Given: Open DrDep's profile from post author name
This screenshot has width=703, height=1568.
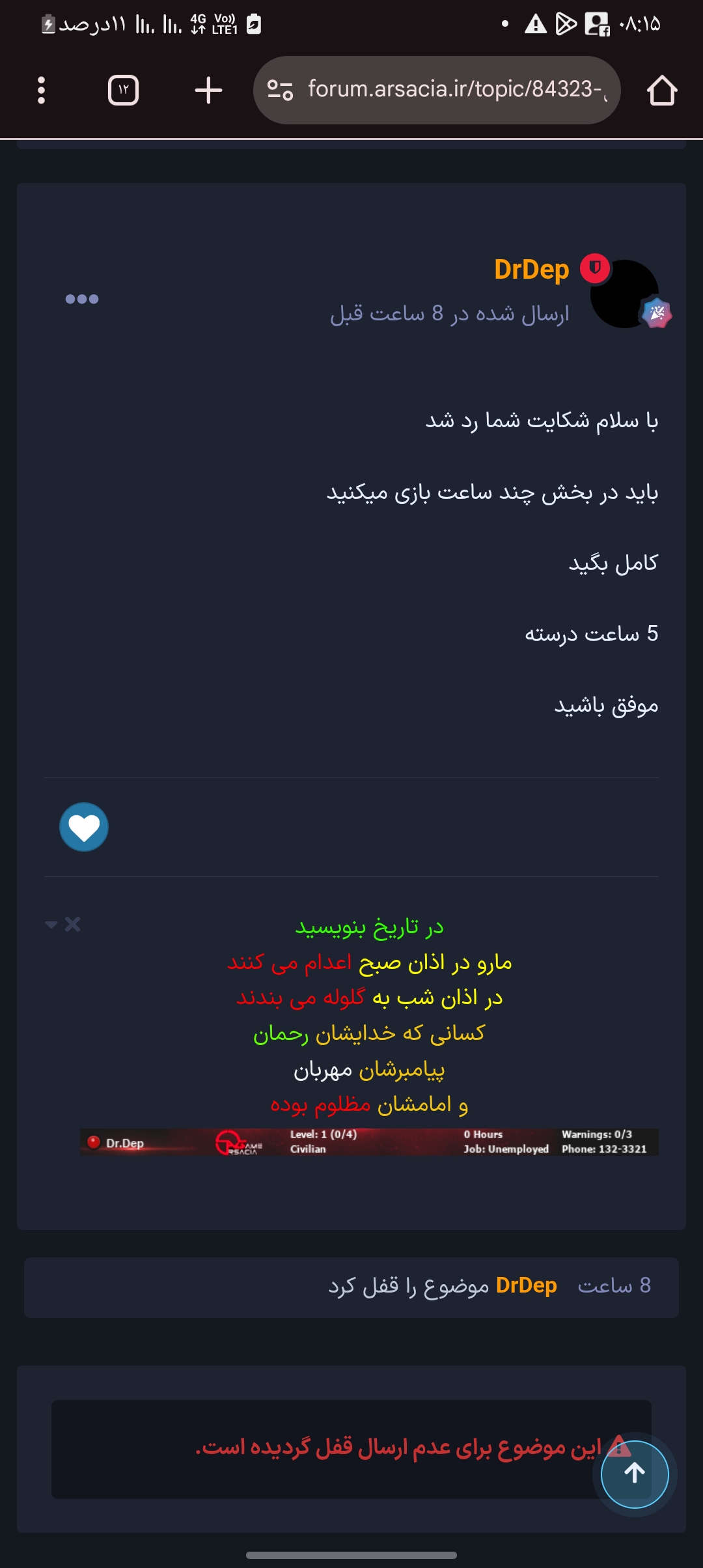Looking at the screenshot, I should pyautogui.click(x=531, y=270).
